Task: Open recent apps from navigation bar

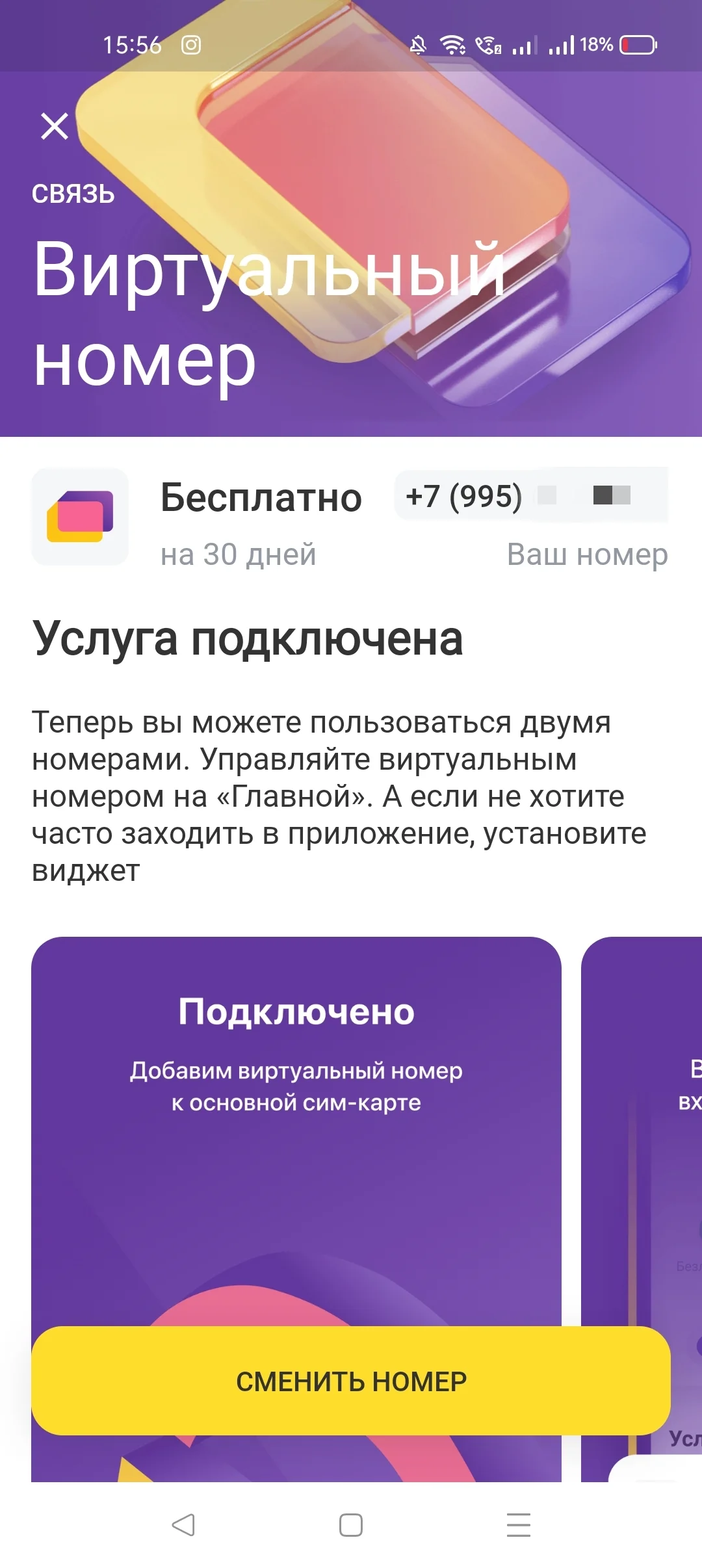Action: 519,1524
